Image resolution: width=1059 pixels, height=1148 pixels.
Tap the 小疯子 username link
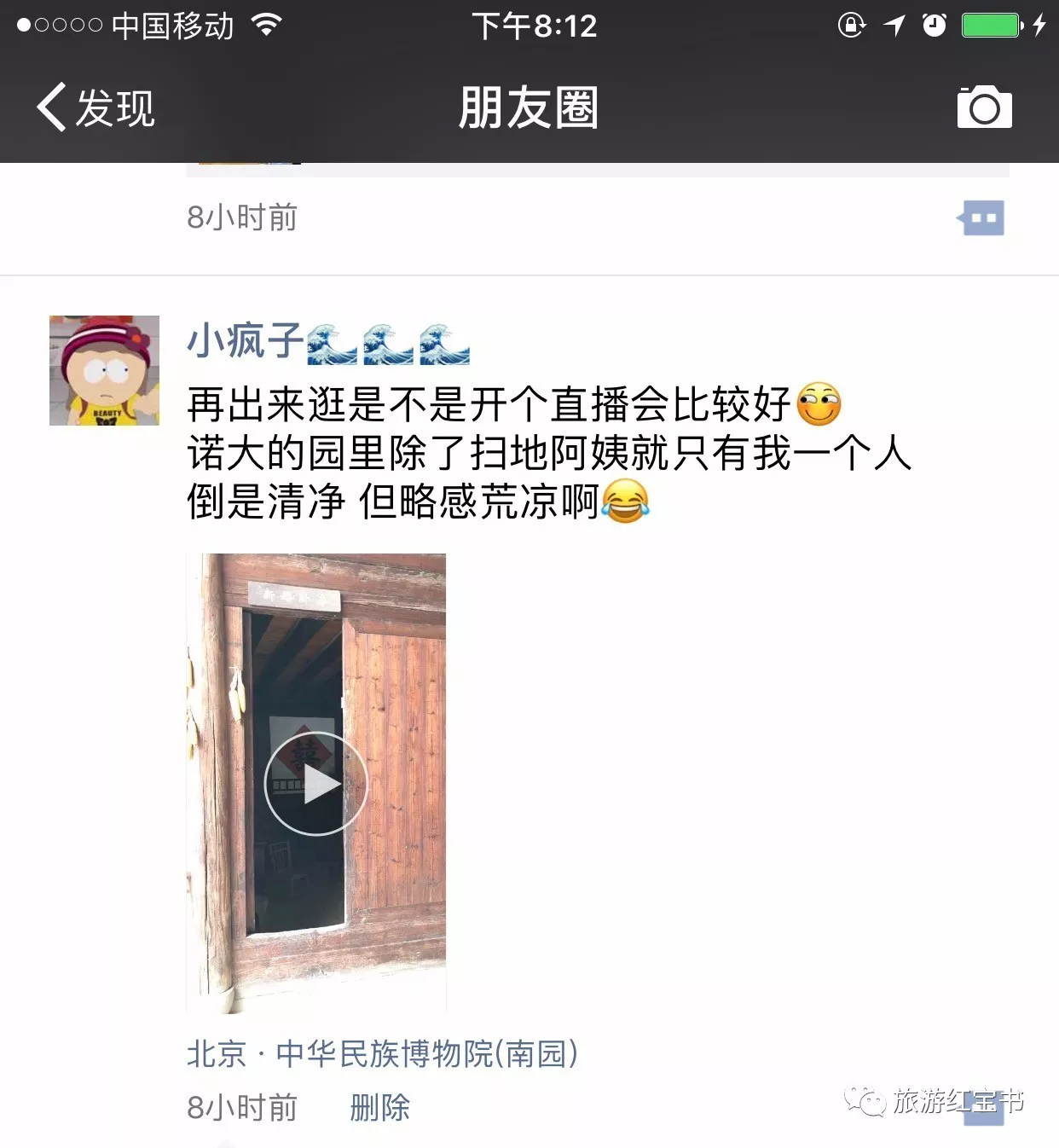[245, 341]
